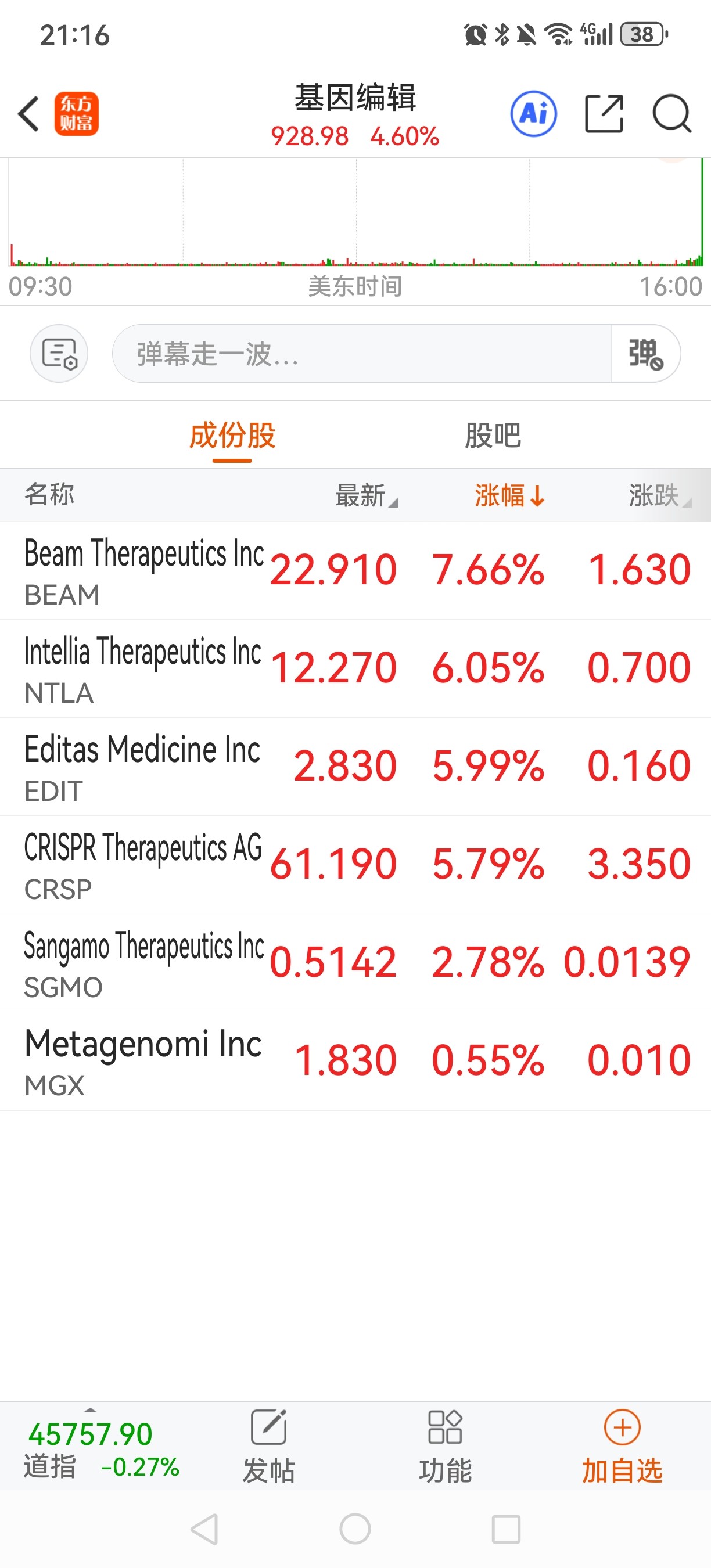Open Intellia Therapeutics NTLA row

pos(355,669)
